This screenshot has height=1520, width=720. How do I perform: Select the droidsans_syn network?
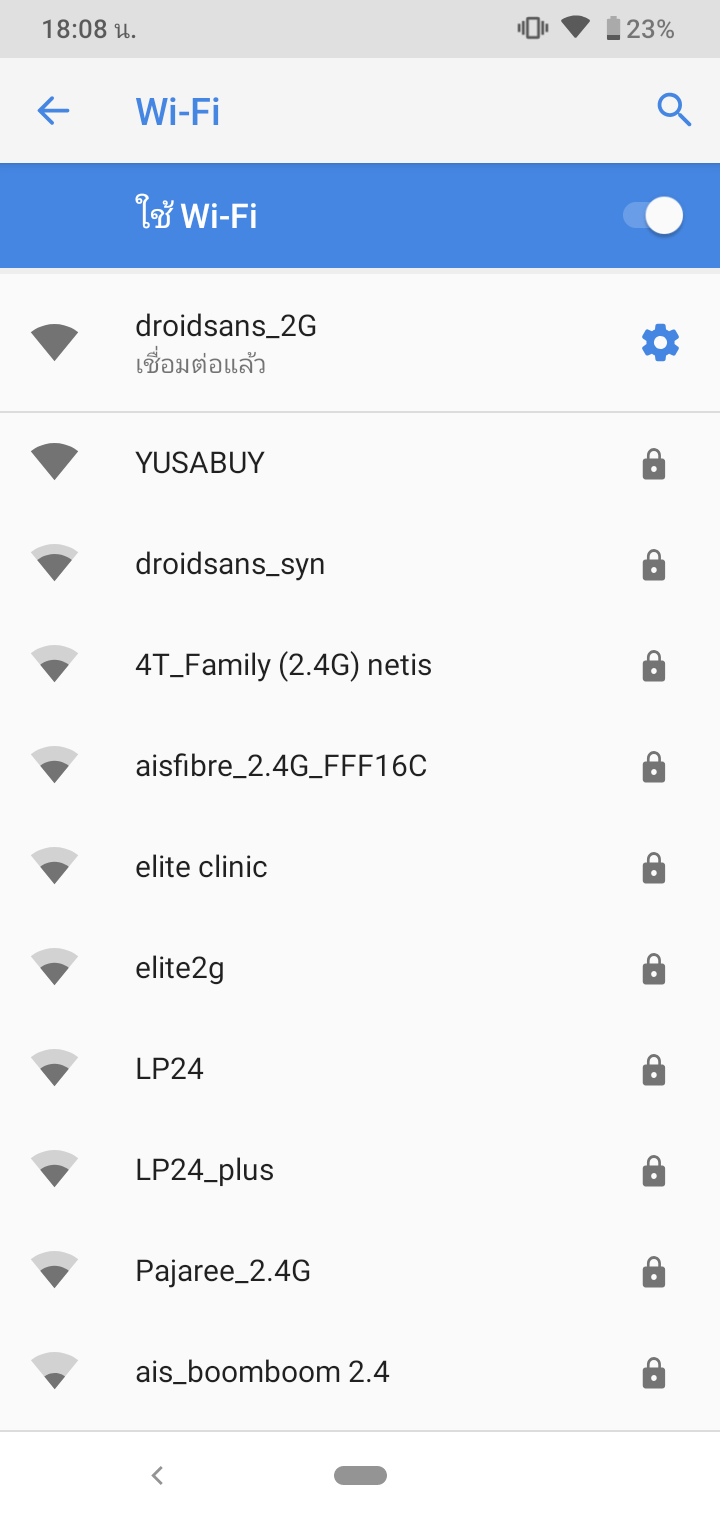pyautogui.click(x=300, y=564)
